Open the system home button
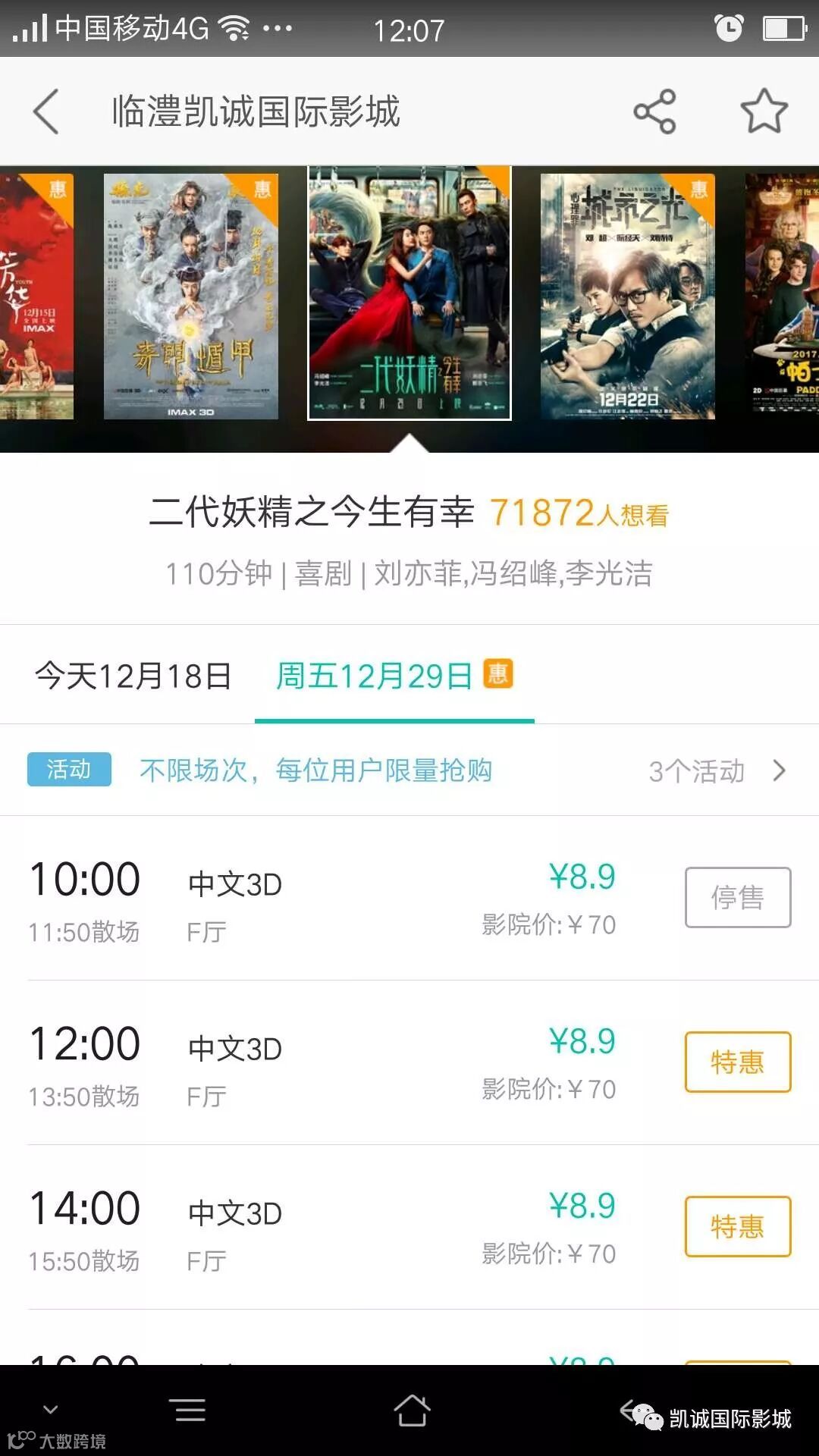Image resolution: width=819 pixels, height=1456 pixels. pyautogui.click(x=412, y=1410)
